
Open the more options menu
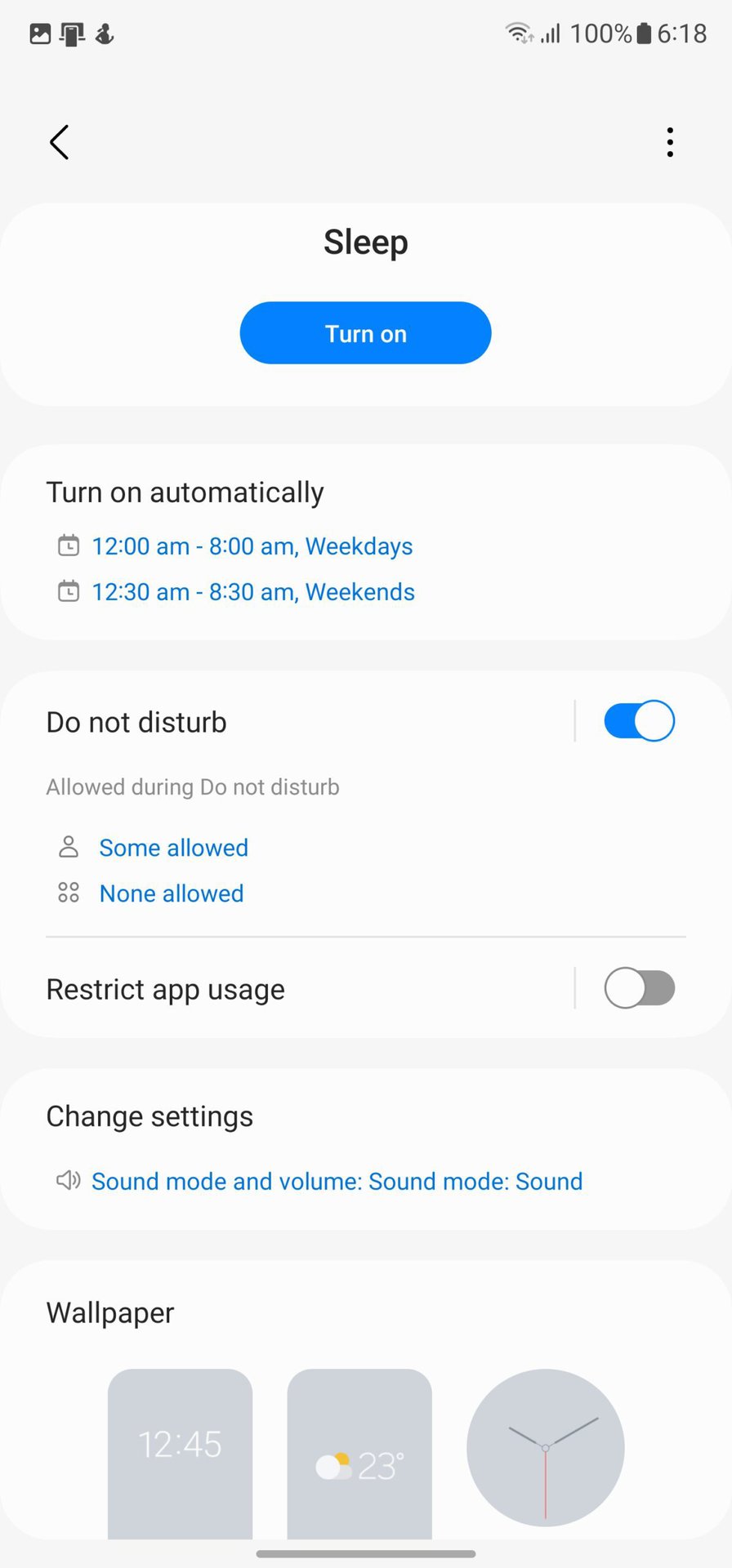coord(670,142)
